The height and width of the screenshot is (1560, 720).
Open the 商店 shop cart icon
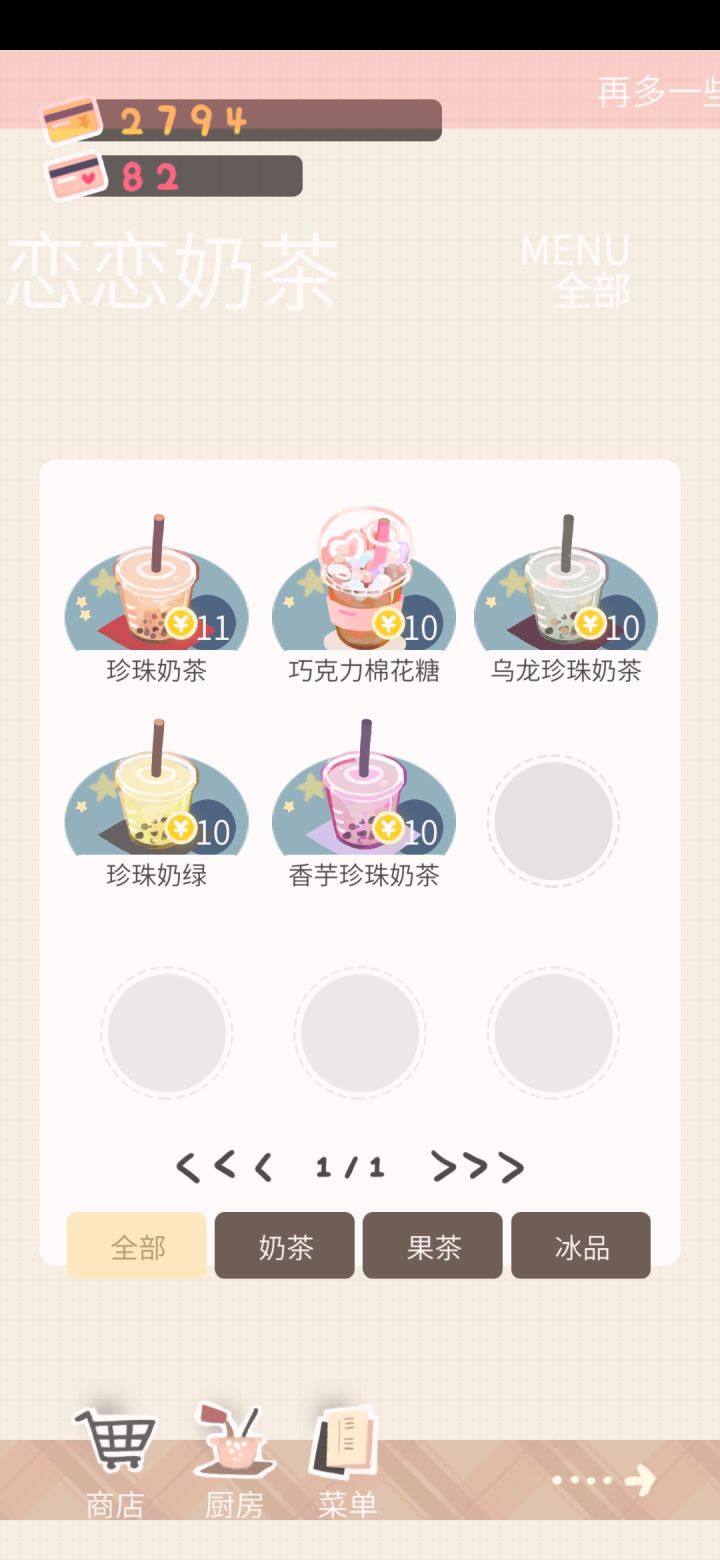112,1445
